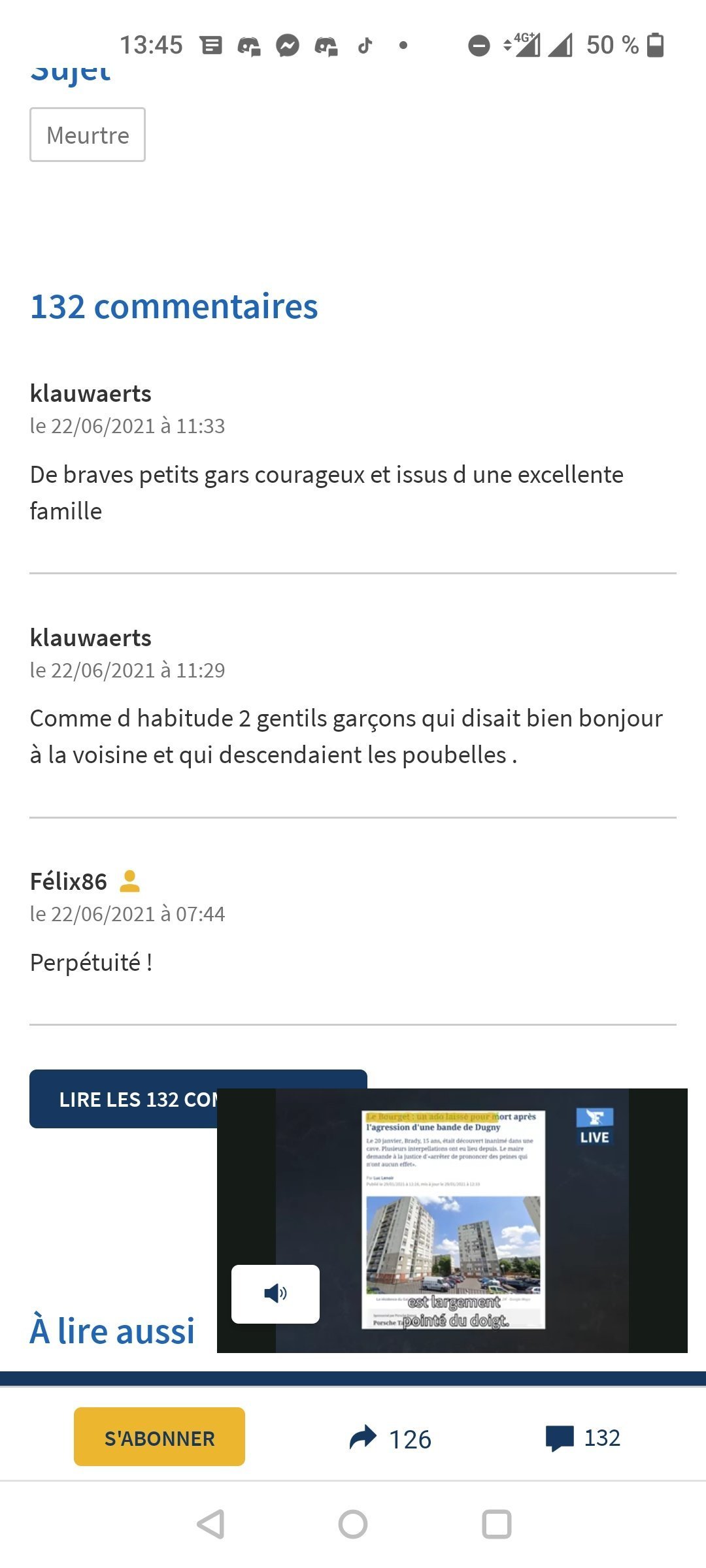
Task: Unmute the floating live video
Action: (275, 1294)
